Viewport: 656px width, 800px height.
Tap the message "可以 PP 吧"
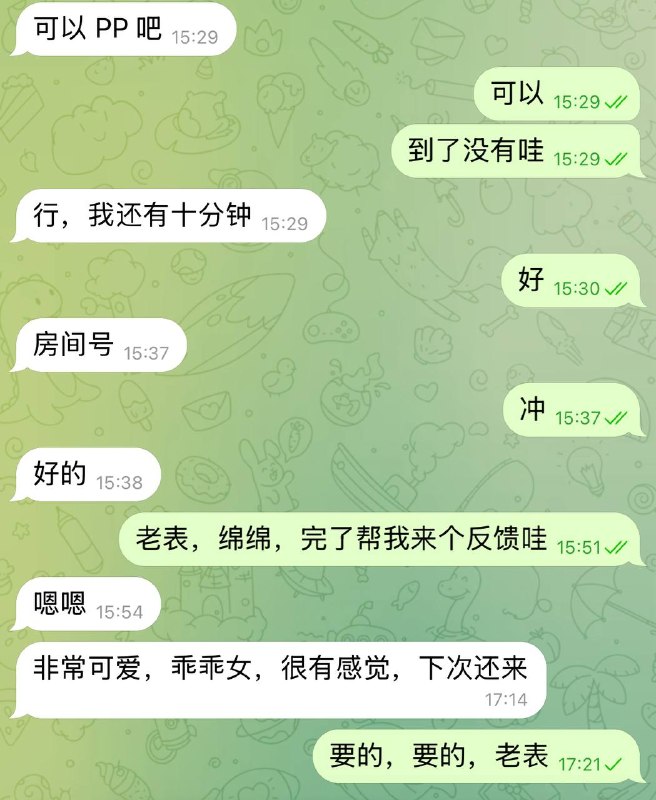(x=124, y=29)
